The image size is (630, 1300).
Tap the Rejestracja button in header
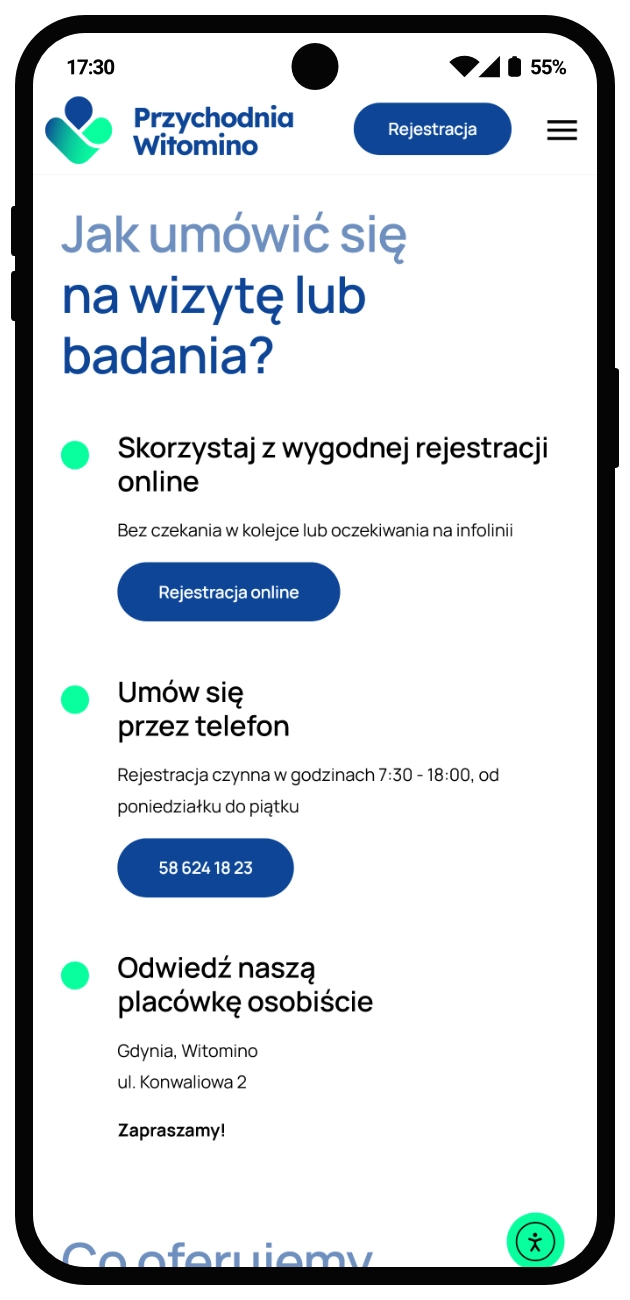(x=432, y=129)
